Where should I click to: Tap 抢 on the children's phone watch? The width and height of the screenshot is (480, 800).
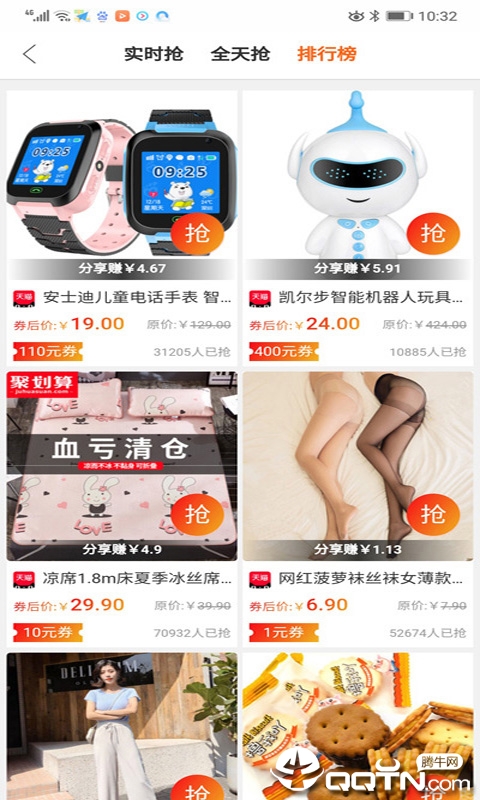(197, 234)
